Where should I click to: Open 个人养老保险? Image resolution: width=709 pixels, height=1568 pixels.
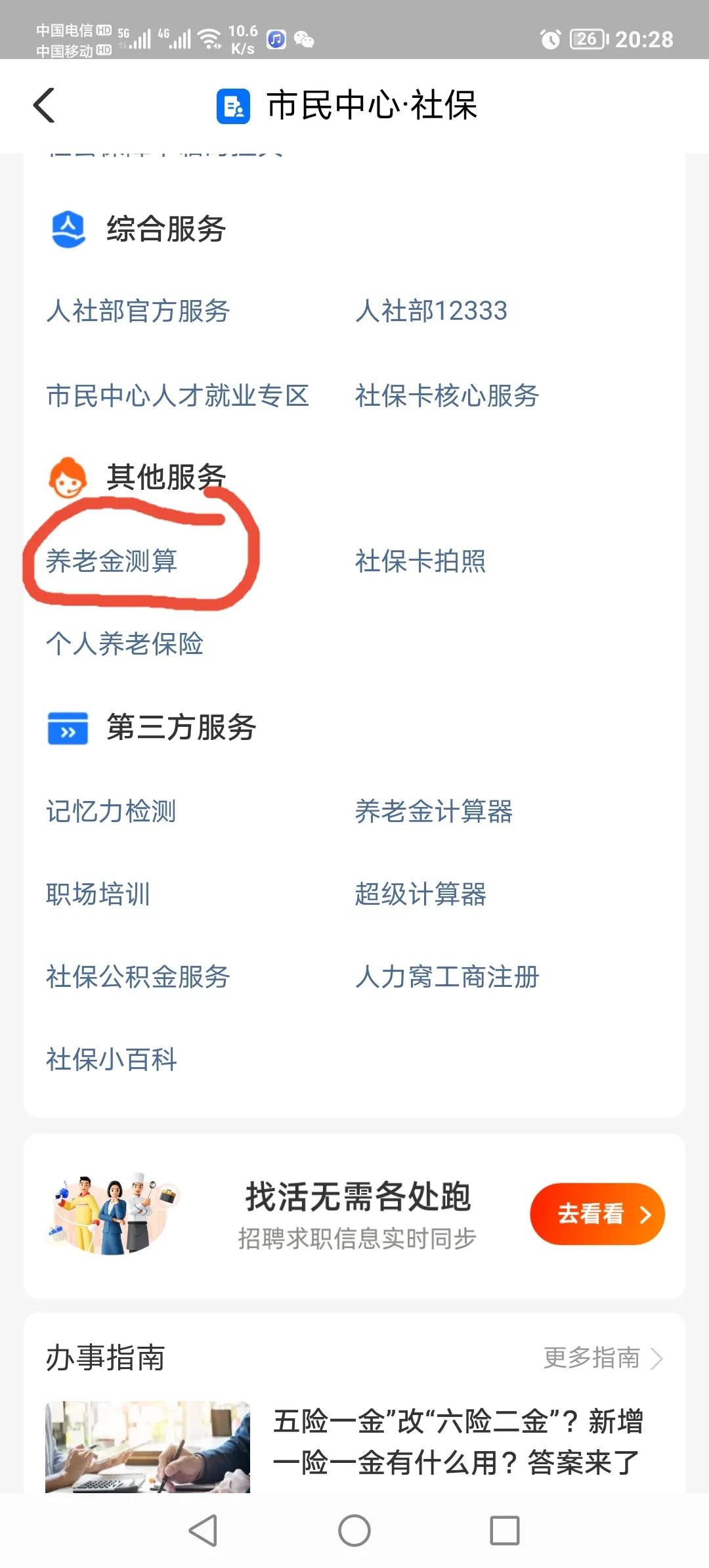(x=125, y=643)
